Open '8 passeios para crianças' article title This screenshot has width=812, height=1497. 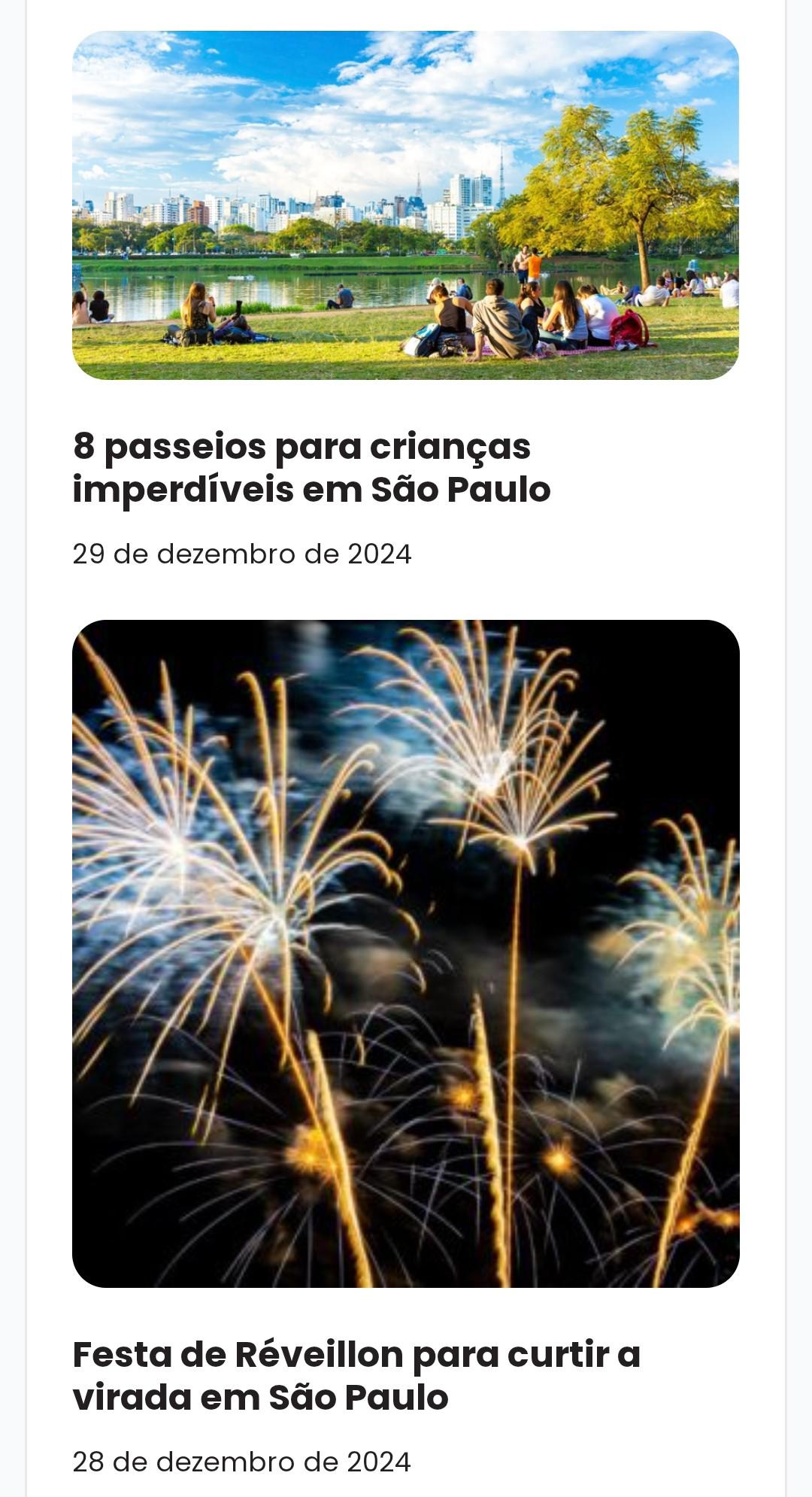(311, 467)
